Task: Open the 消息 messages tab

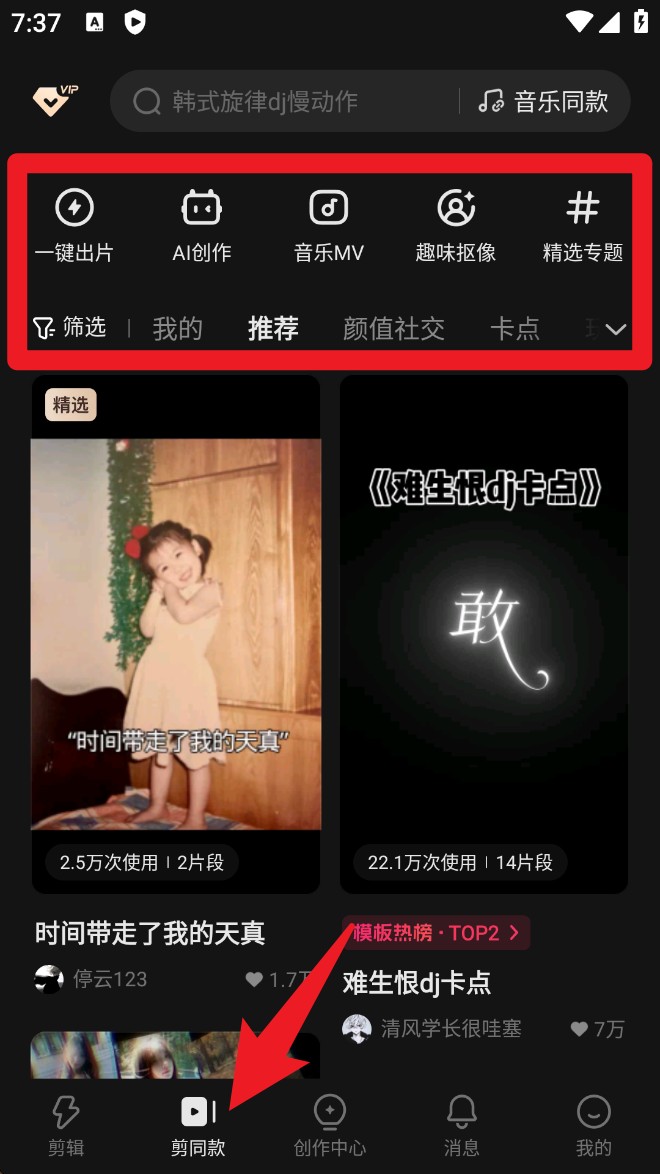Action: (461, 1125)
